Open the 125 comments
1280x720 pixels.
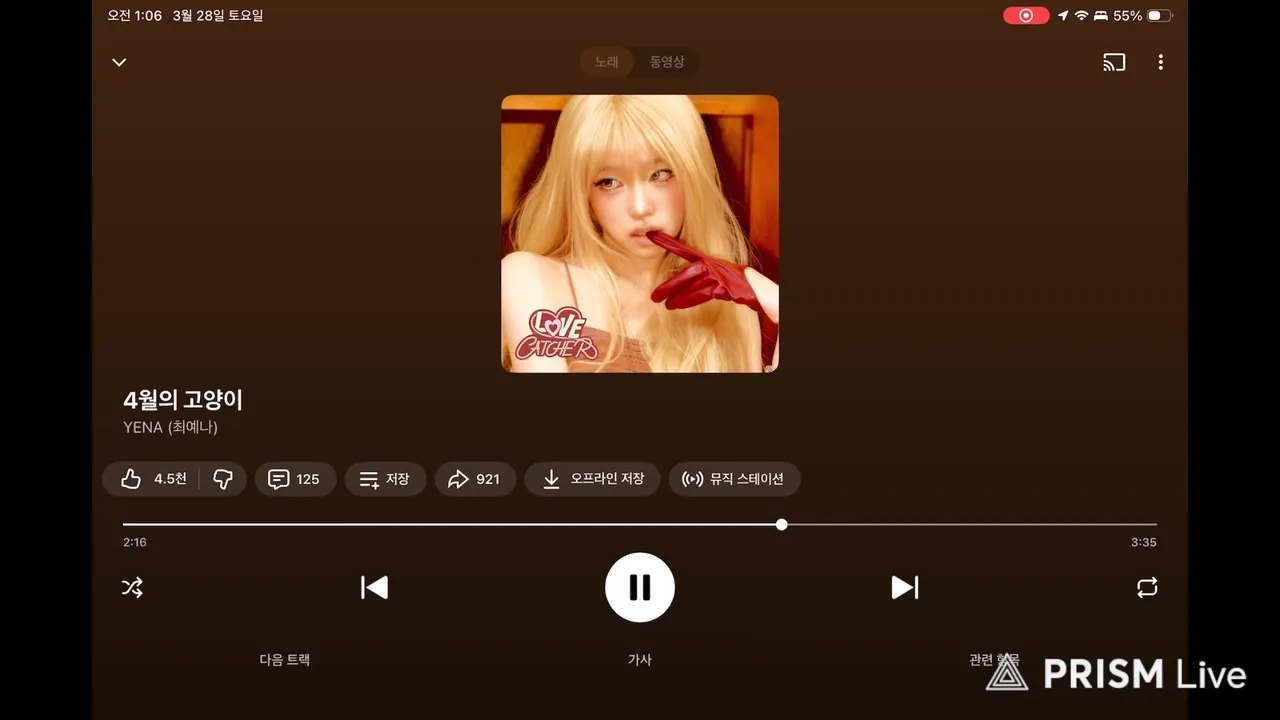point(294,479)
